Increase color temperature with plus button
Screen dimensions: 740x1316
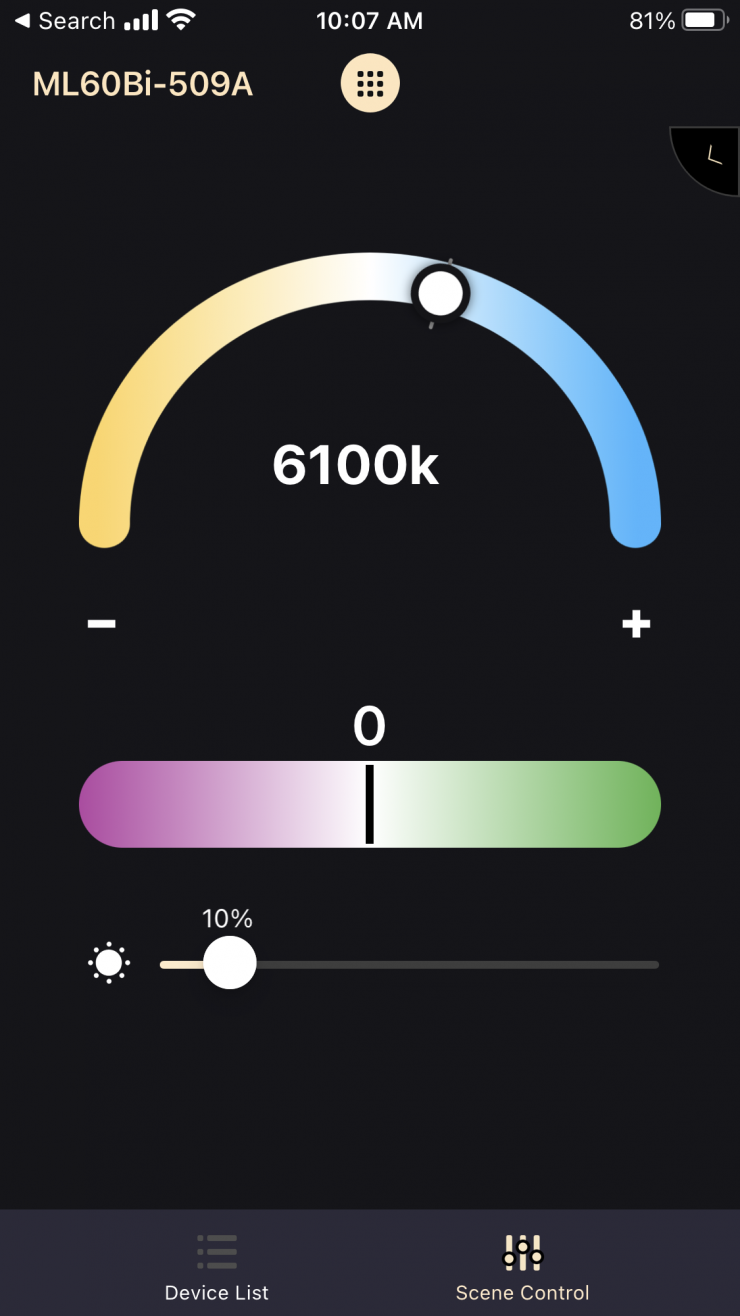click(x=636, y=624)
